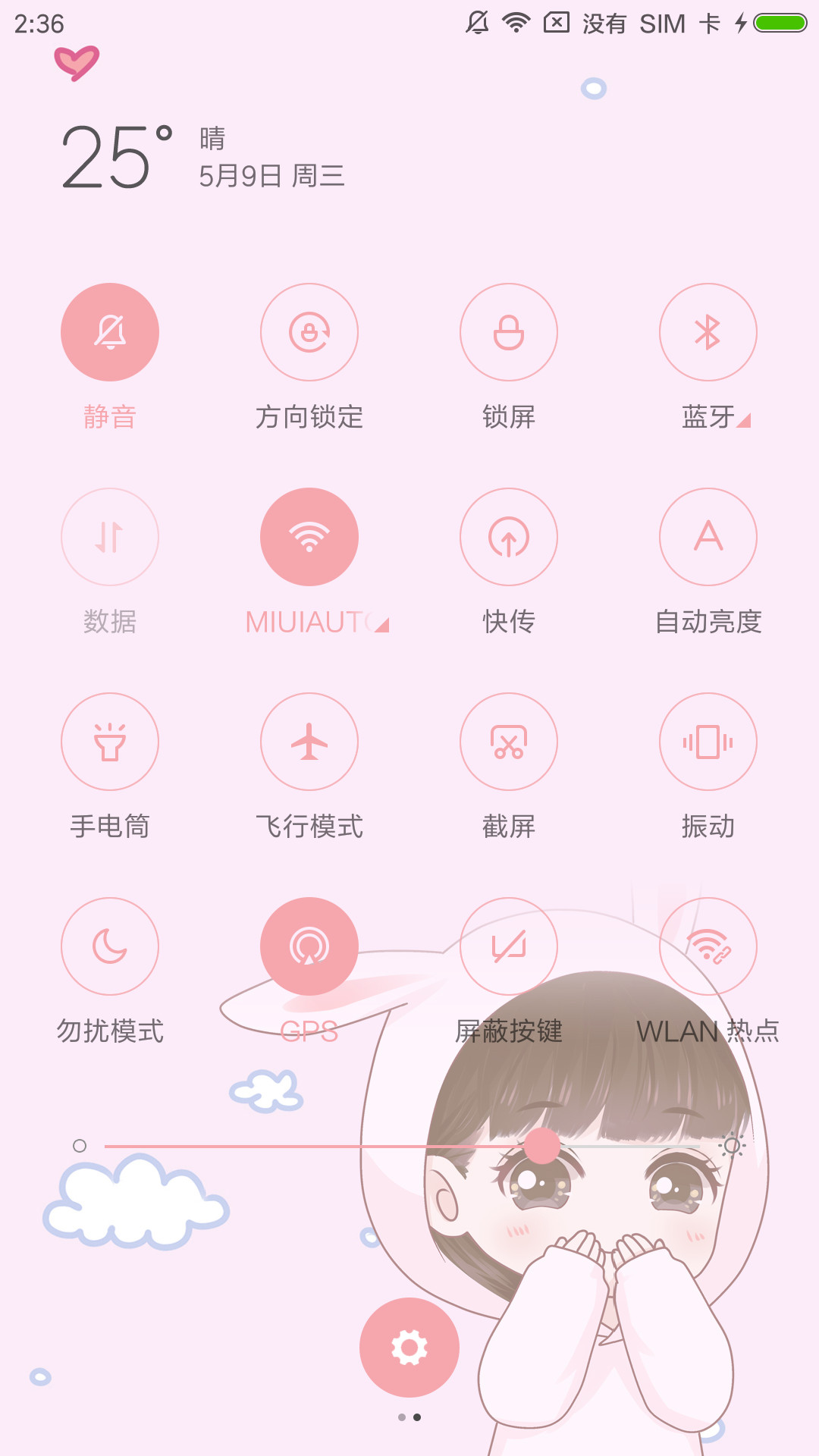Turn on WLAN 热点 hotspot

[x=708, y=946]
